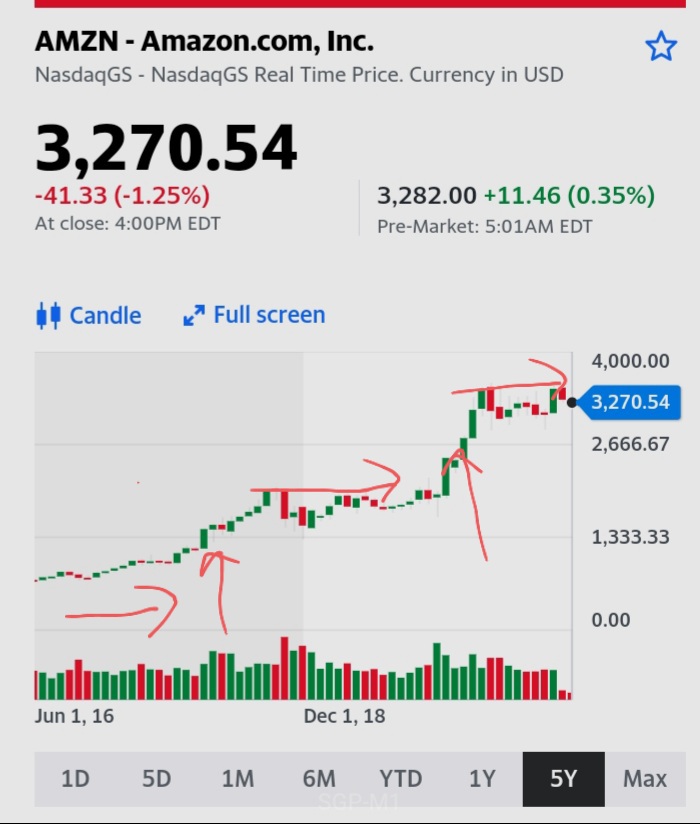This screenshot has height=824, width=700.
Task: Switch chart to the 6M range
Action: click(318, 778)
